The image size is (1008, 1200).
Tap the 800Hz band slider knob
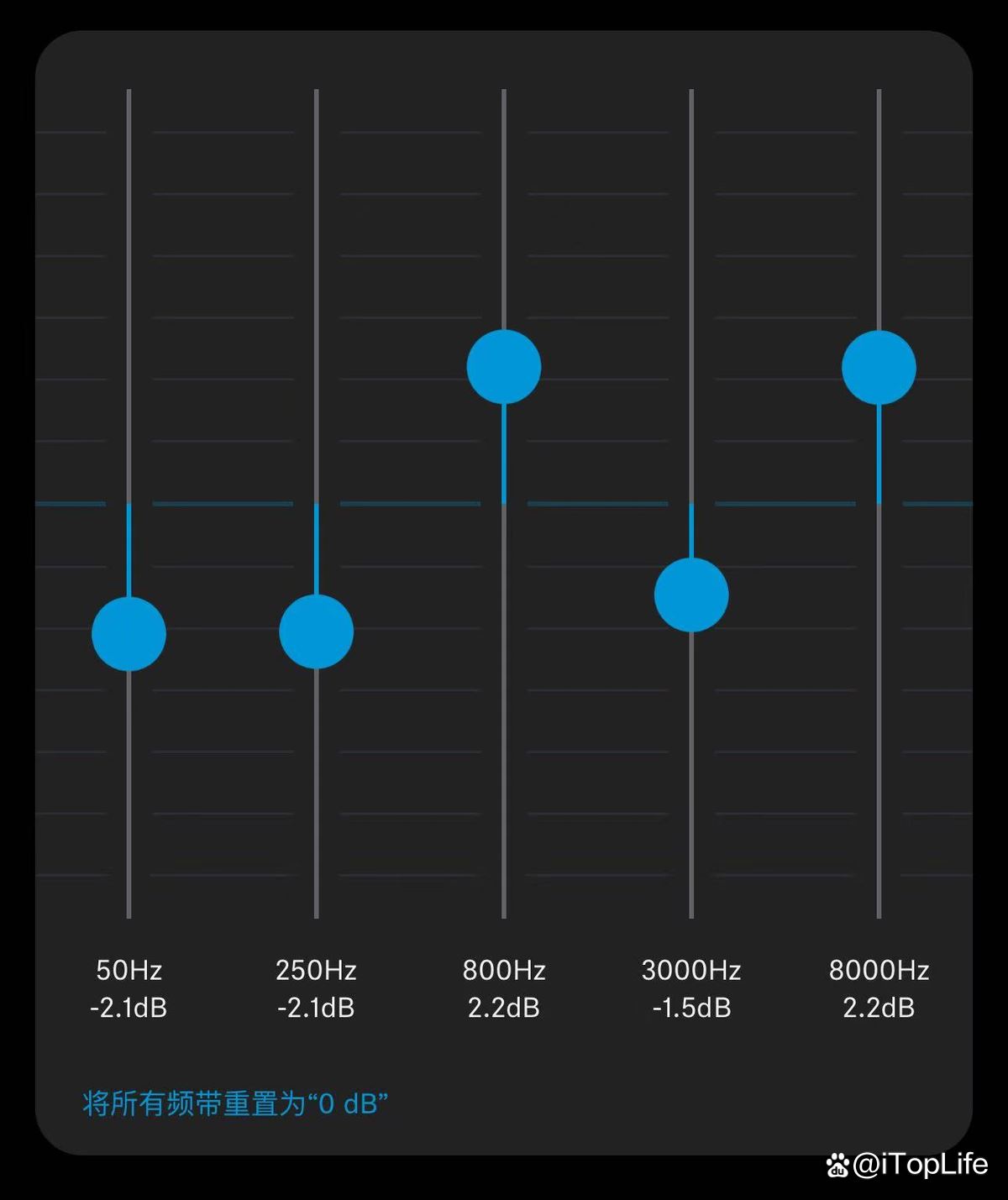pyautogui.click(x=504, y=367)
